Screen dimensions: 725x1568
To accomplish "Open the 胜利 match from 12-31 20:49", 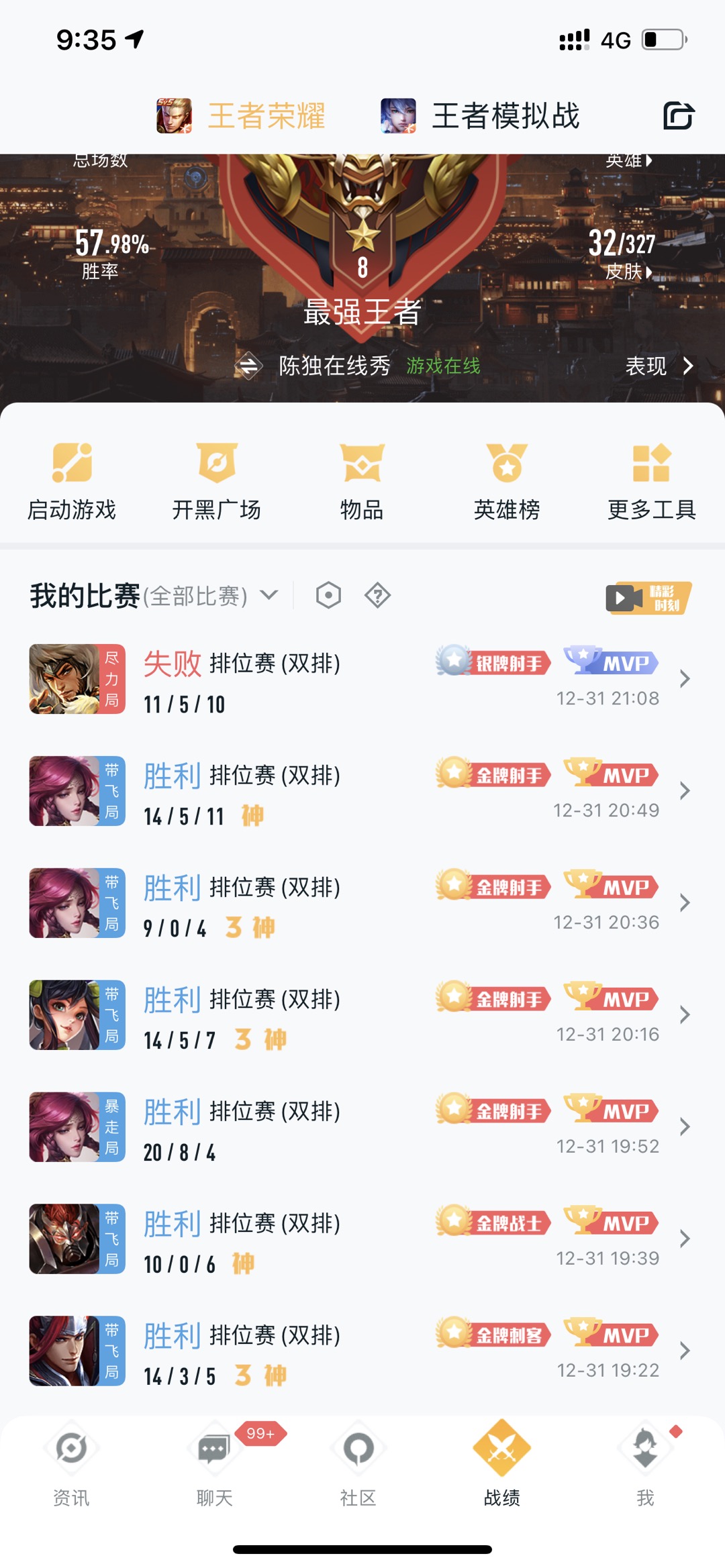I will tap(362, 792).
